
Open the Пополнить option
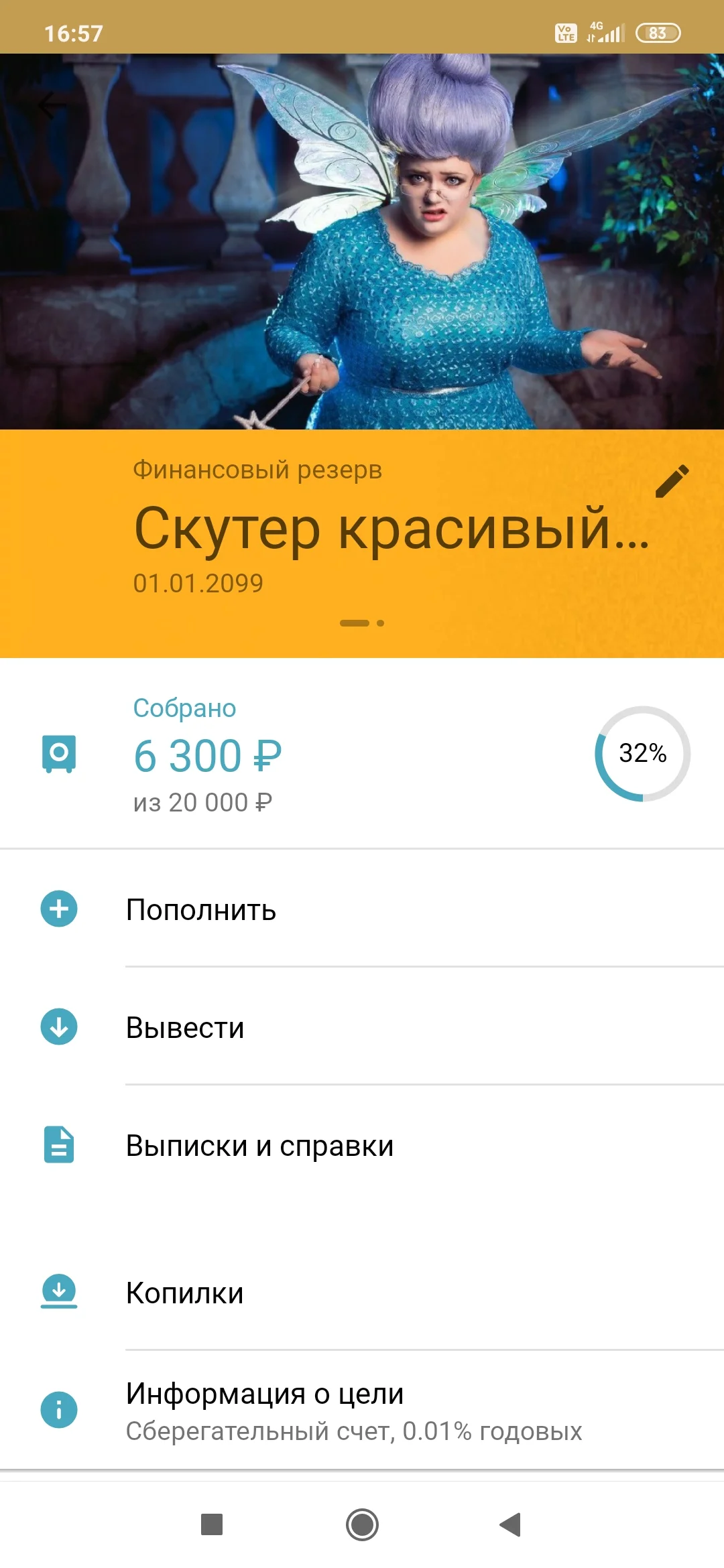(x=201, y=909)
